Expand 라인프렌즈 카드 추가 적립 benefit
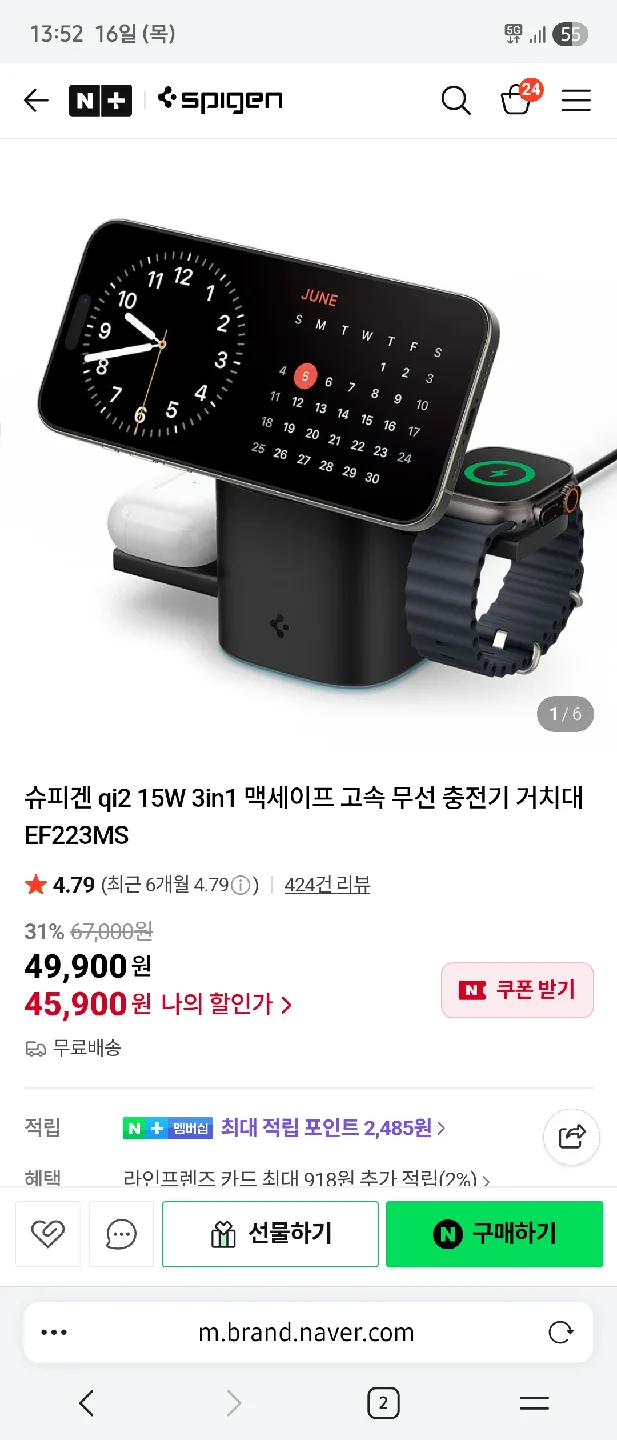The height and width of the screenshot is (1440, 617). tap(306, 1179)
